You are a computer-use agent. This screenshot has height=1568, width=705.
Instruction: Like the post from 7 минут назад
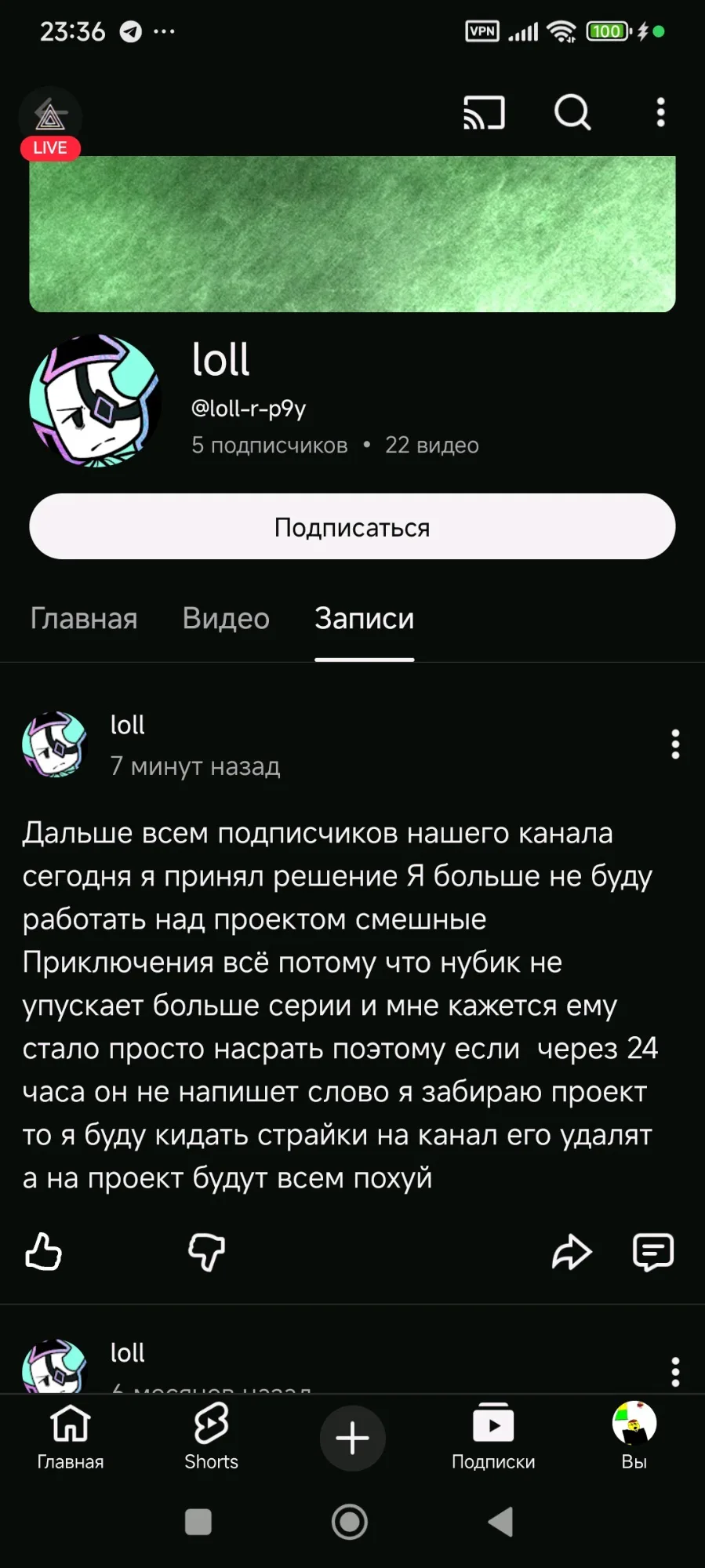point(43,1251)
